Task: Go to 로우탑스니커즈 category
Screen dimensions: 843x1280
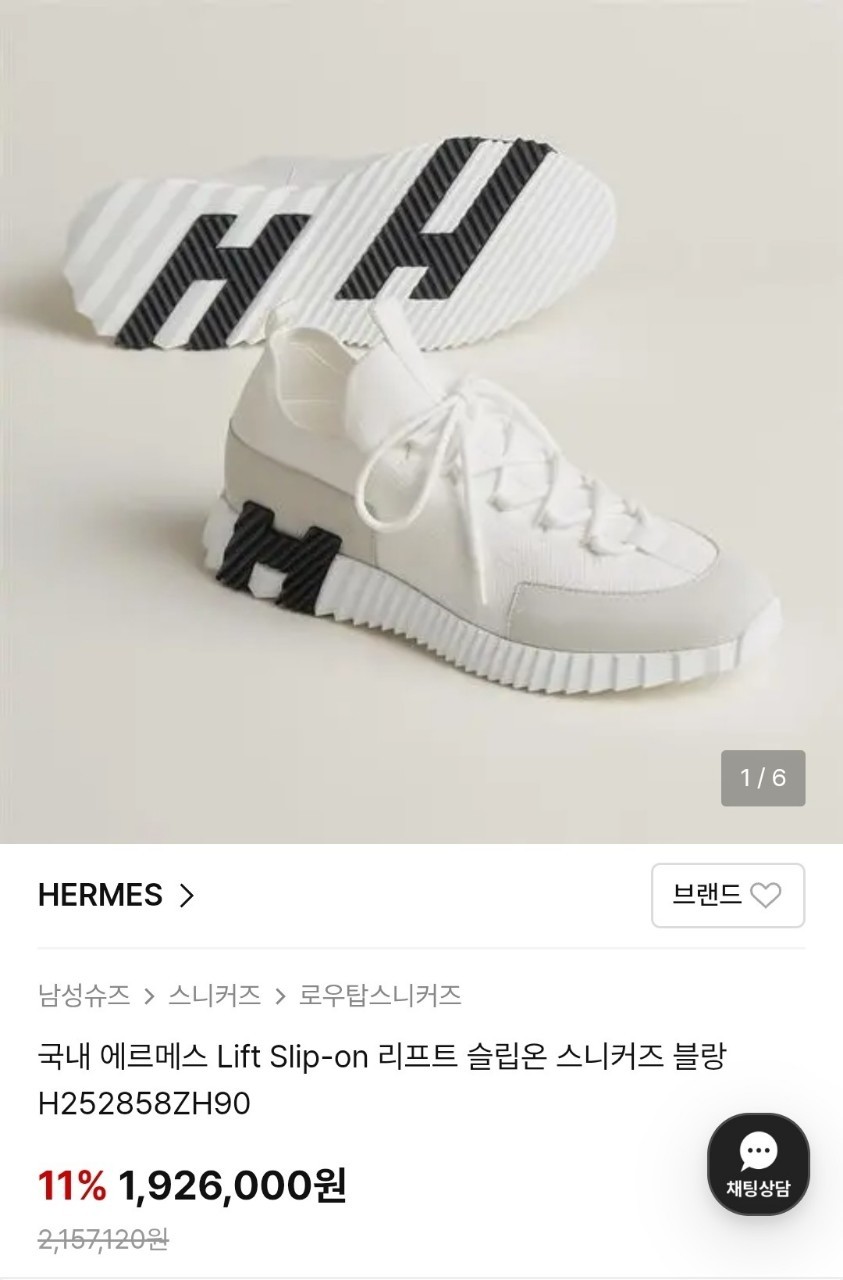Action: point(380,995)
